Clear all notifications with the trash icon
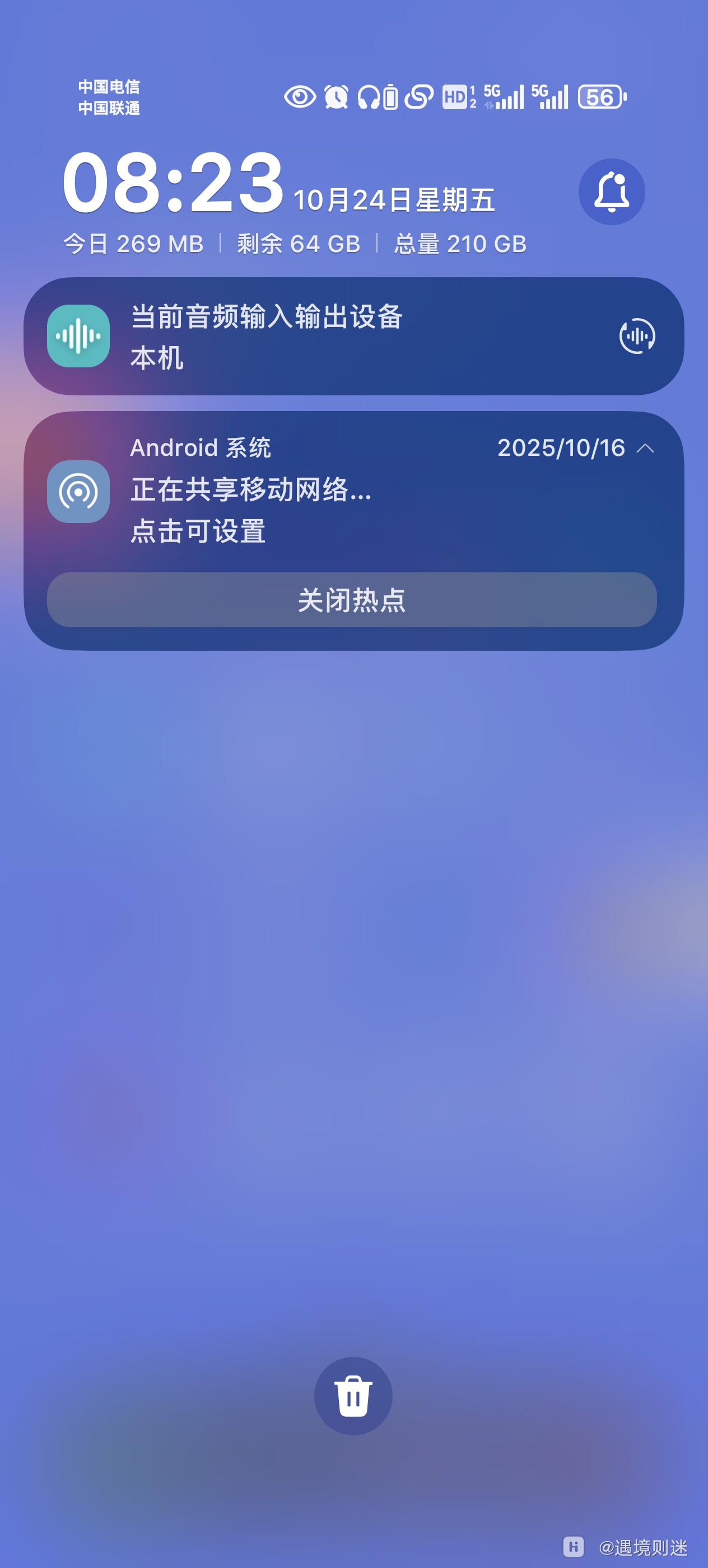Image resolution: width=708 pixels, height=1568 pixels. pos(353,1396)
